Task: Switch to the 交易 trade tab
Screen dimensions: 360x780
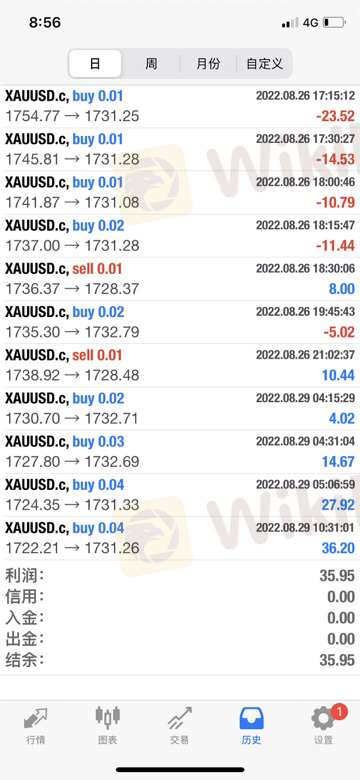Action: (x=180, y=725)
